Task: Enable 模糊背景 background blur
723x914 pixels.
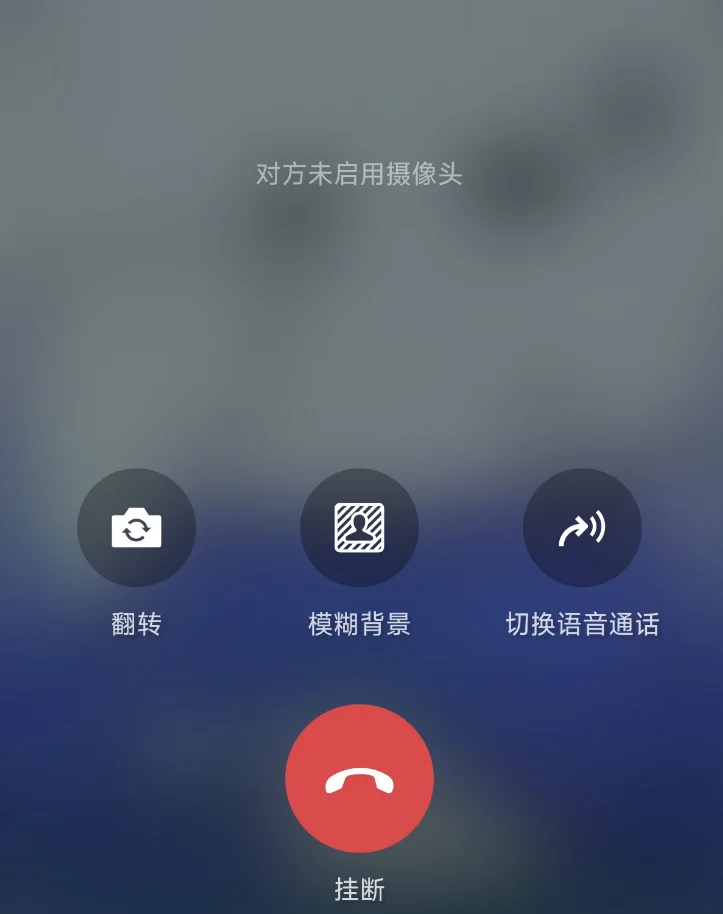Action: (x=359, y=527)
